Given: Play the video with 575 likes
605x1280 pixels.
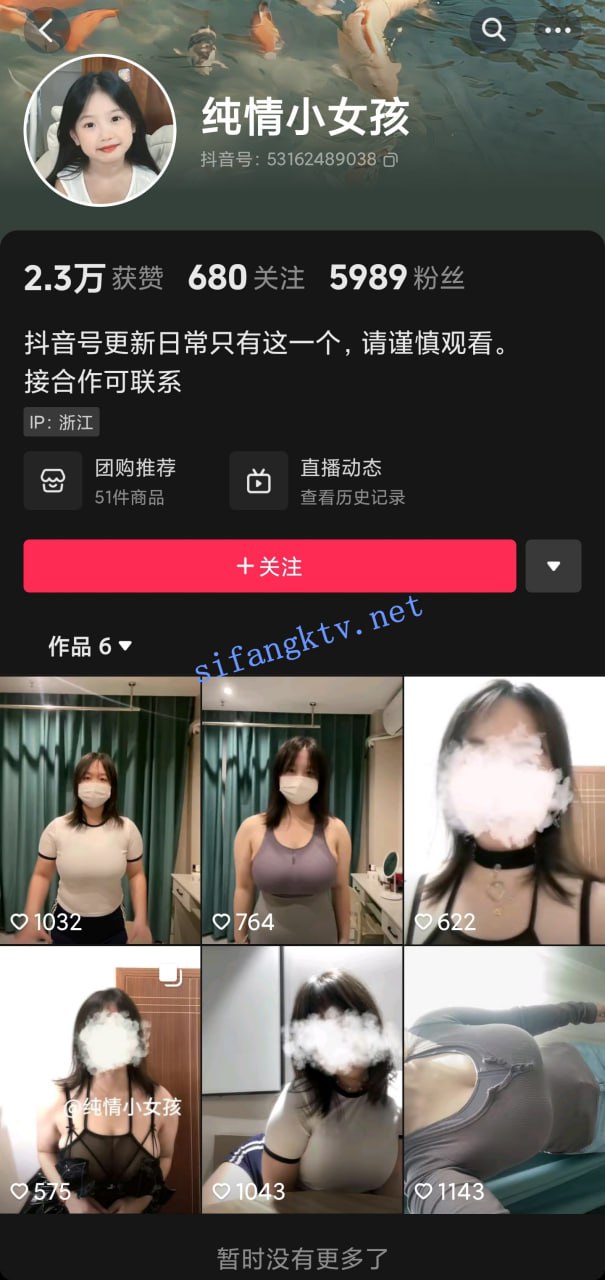Looking at the screenshot, I should (99, 1080).
